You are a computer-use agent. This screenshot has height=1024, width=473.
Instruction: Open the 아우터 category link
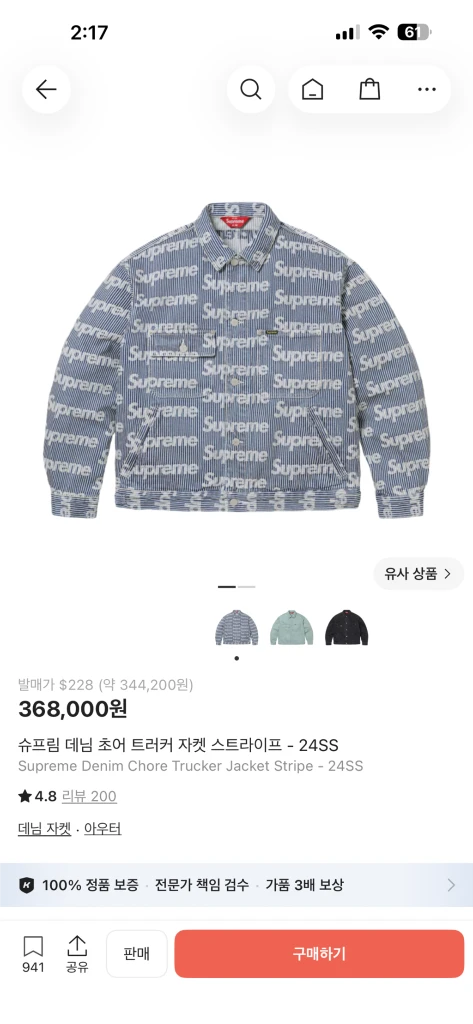pyautogui.click(x=103, y=829)
